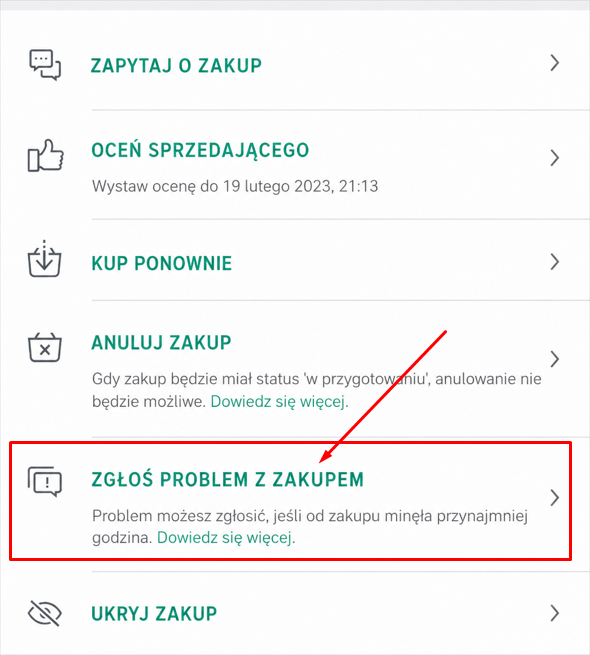This screenshot has height=655, width=590.
Task: Select Oceń sprzedającego to rate seller
Action: click(295, 165)
